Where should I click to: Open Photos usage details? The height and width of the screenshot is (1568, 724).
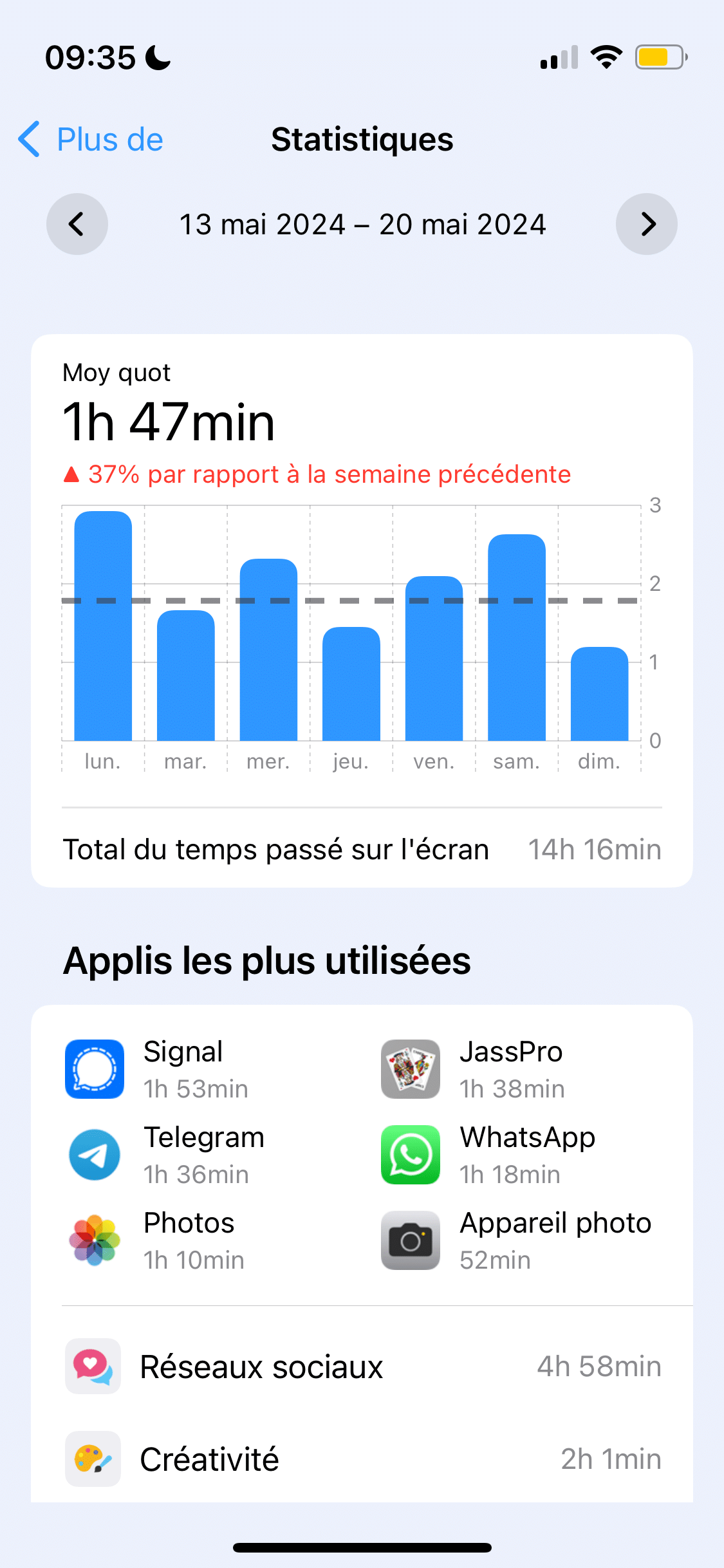155,1240
